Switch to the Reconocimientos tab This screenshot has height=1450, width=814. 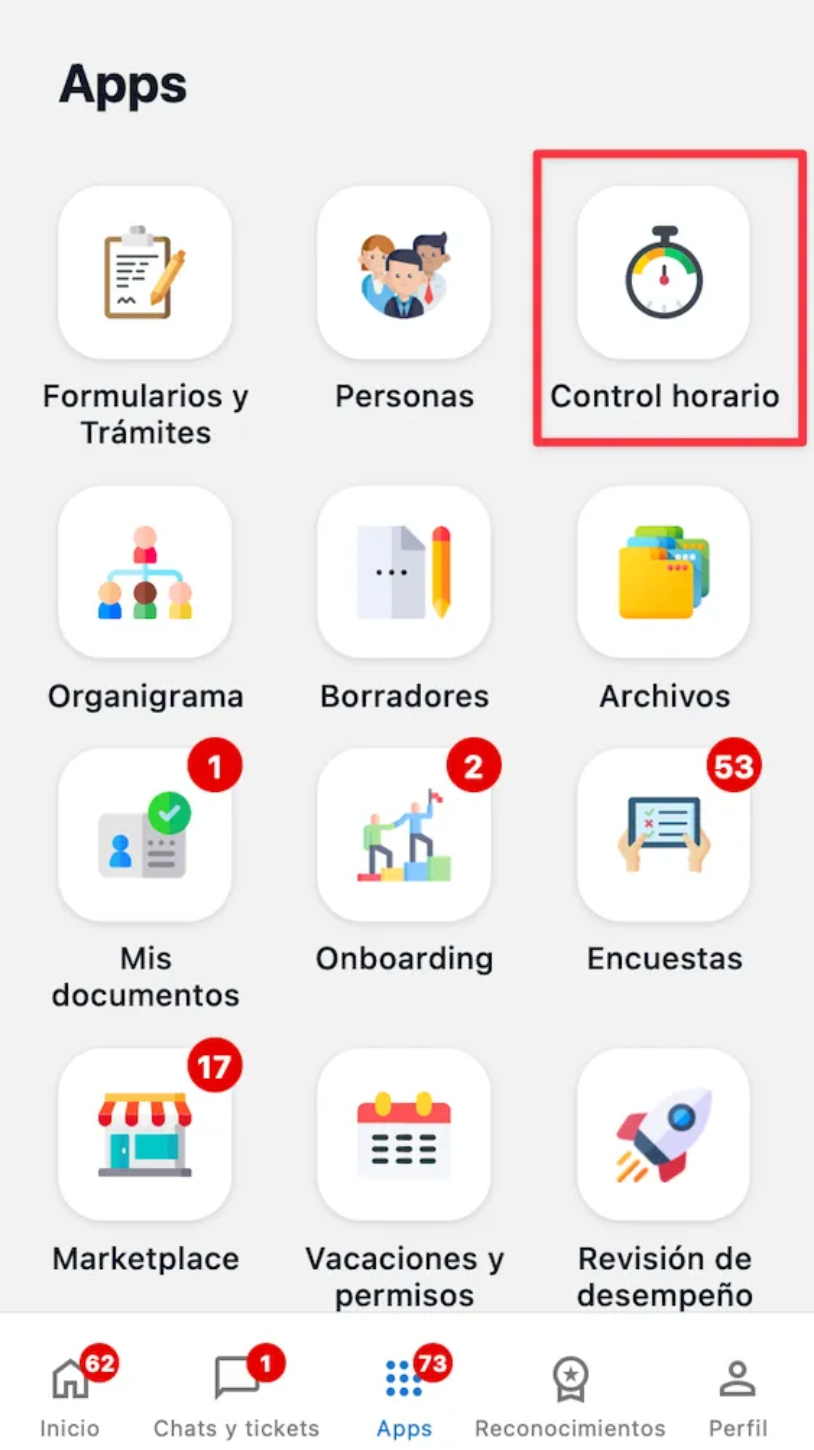570,1395
